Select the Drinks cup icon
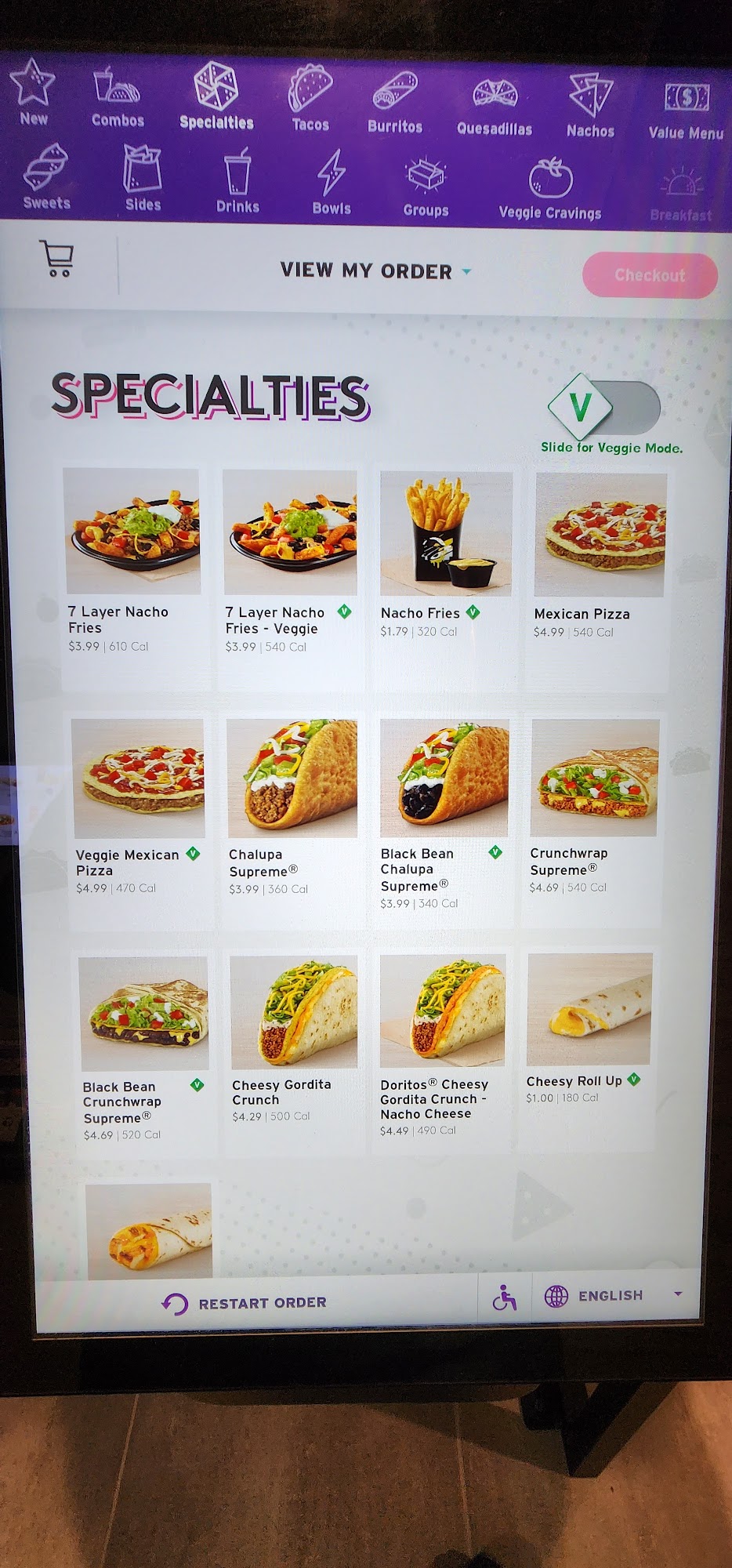This screenshot has height=1568, width=732. click(x=237, y=174)
